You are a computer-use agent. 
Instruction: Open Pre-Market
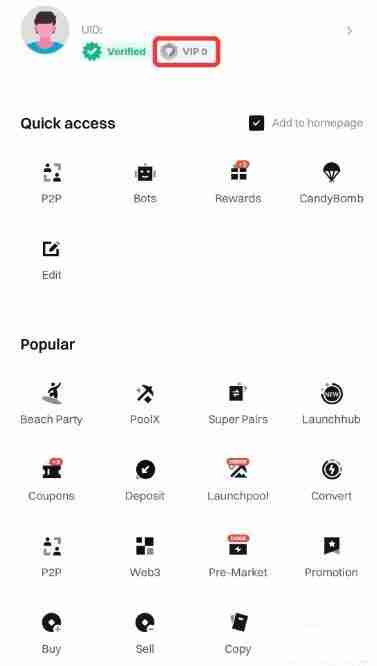click(x=238, y=556)
